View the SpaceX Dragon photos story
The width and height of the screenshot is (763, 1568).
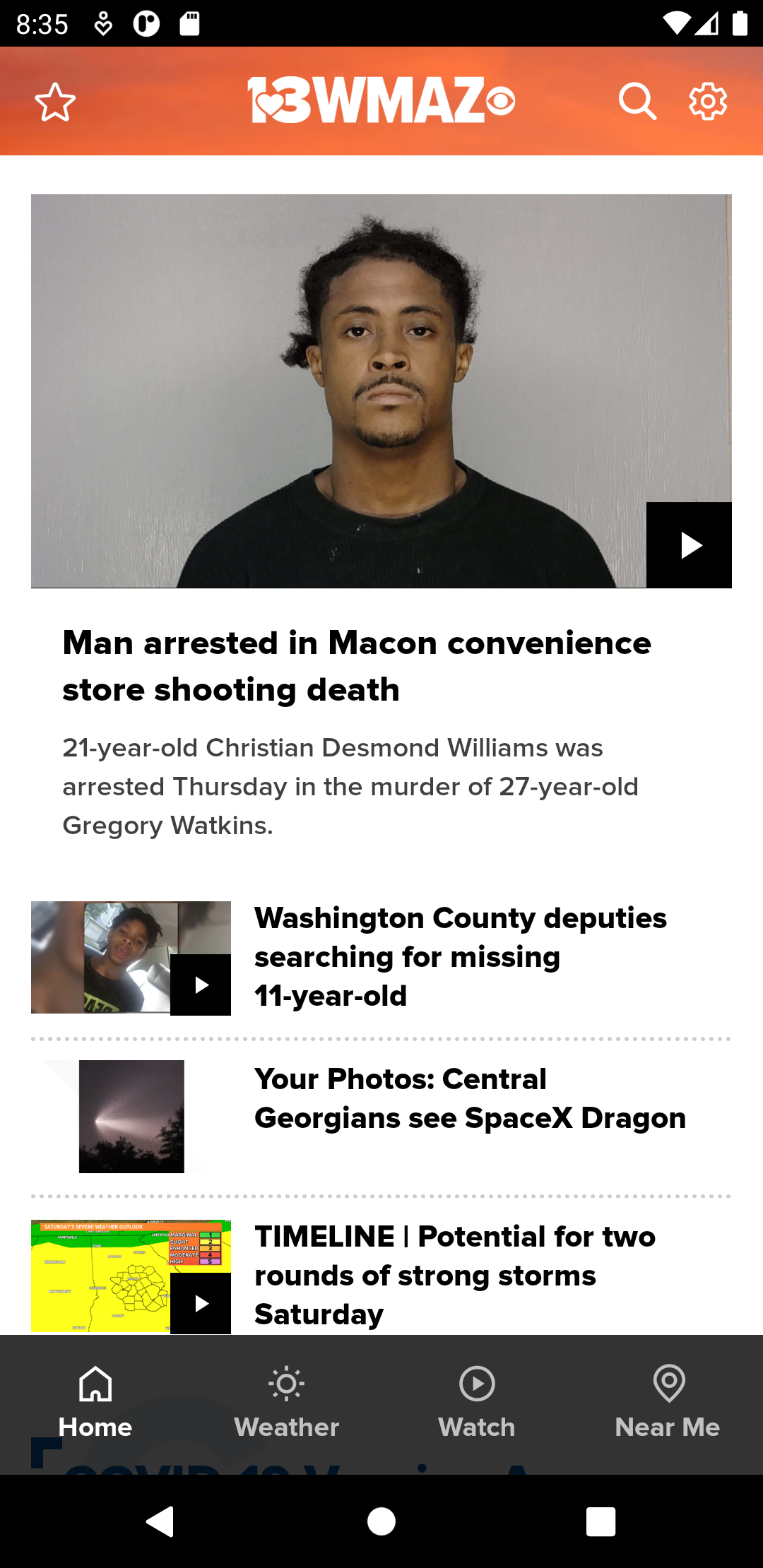click(470, 1098)
